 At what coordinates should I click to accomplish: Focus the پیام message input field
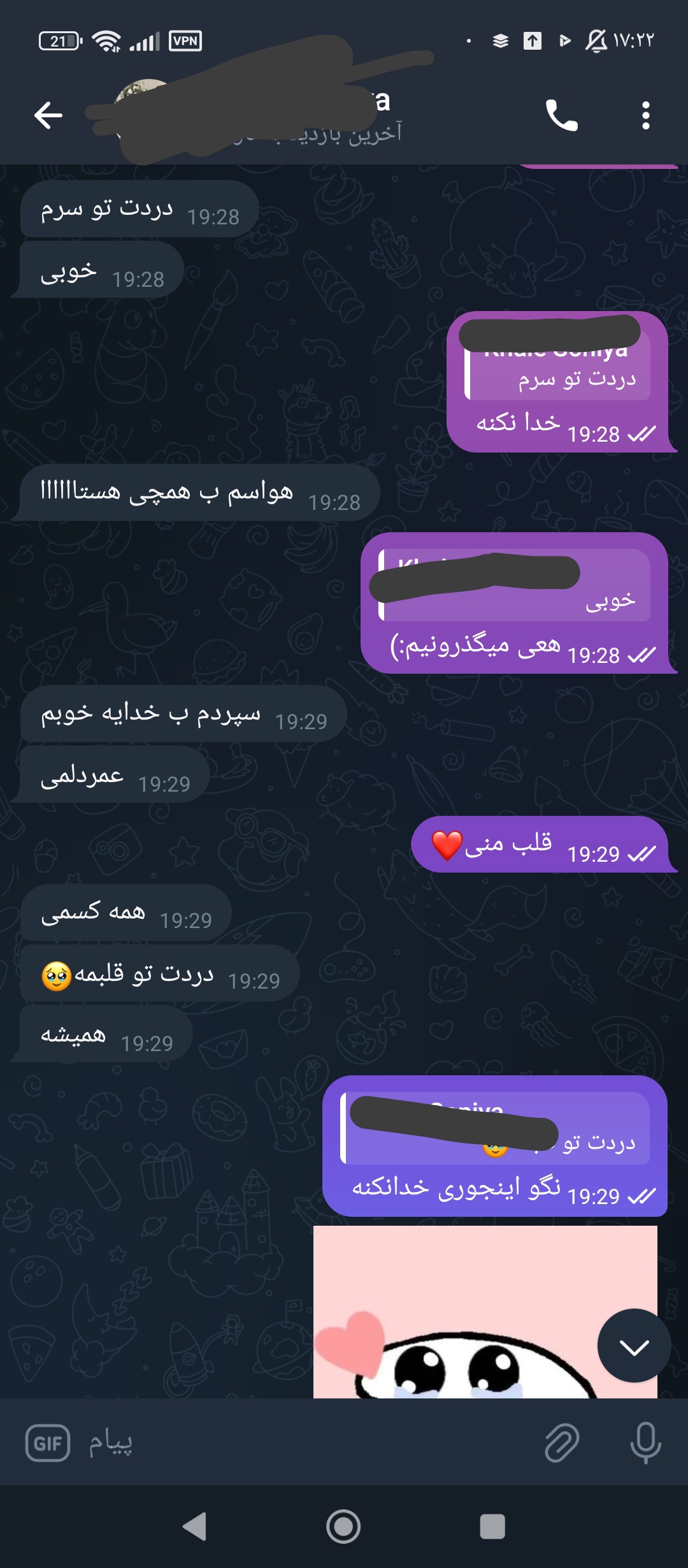pyautogui.click(x=306, y=1442)
